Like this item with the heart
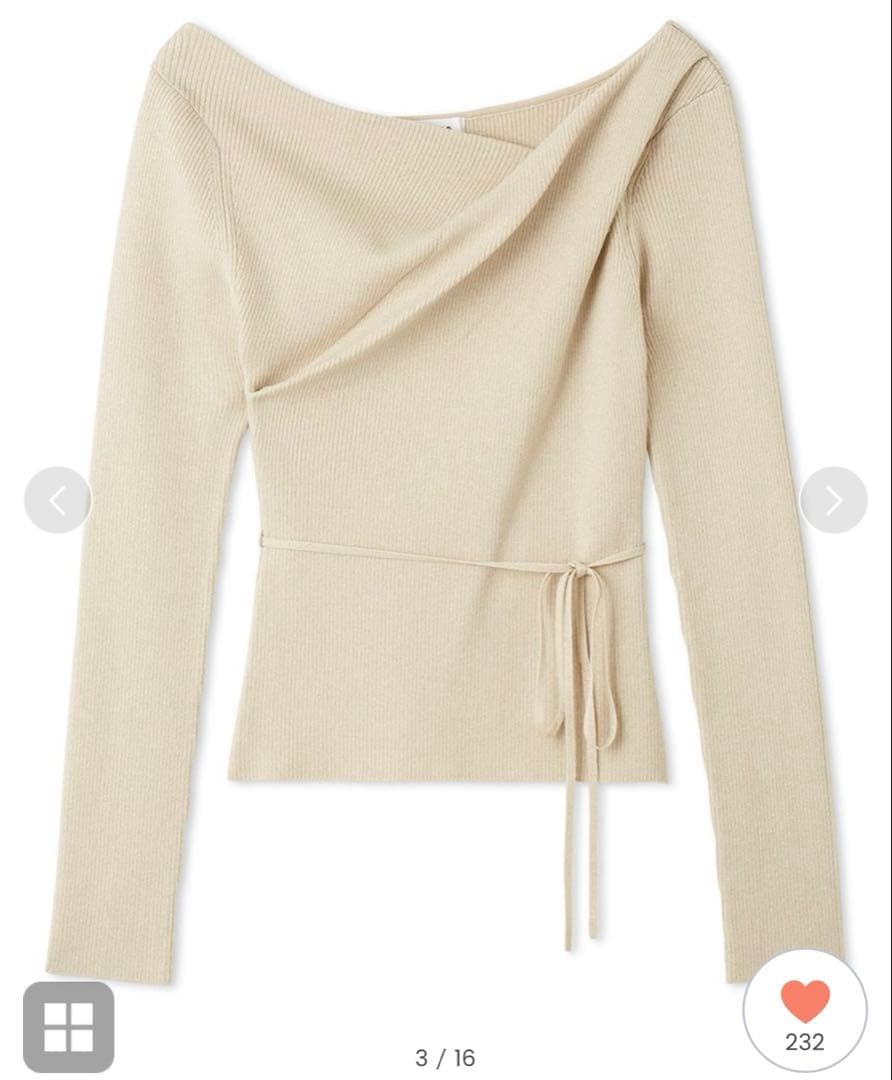The image size is (892, 1080). (805, 1003)
